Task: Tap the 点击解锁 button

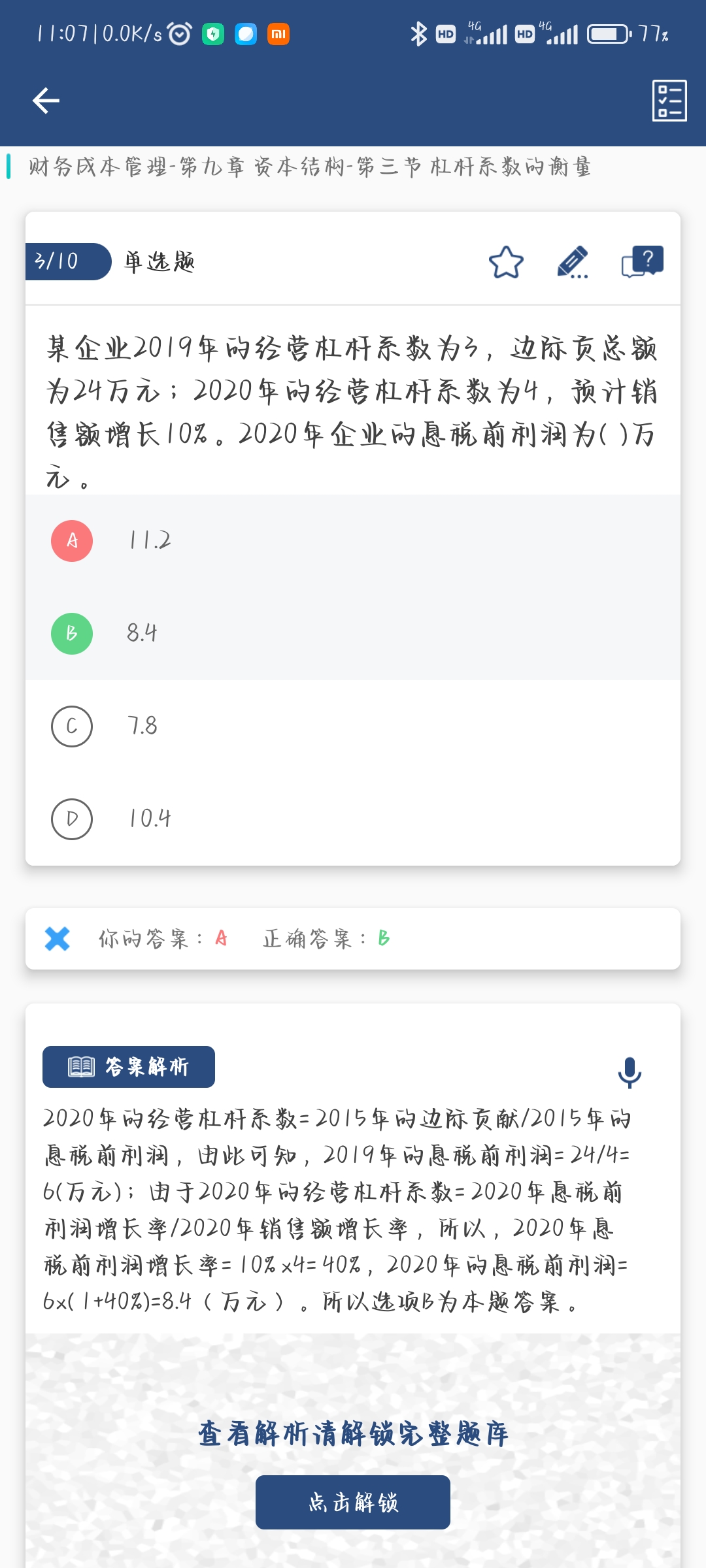Action: [353, 1502]
